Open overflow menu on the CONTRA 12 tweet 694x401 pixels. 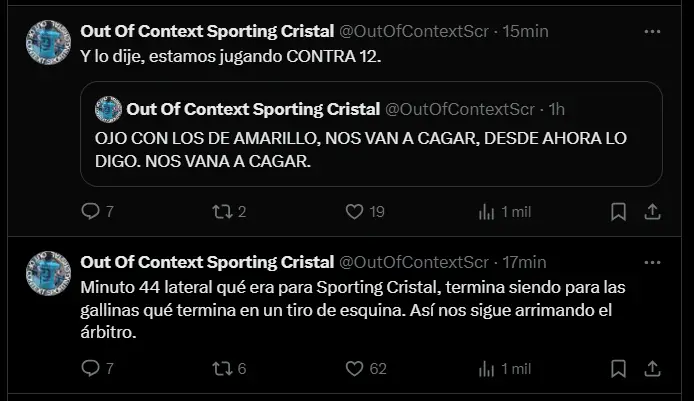click(x=652, y=31)
